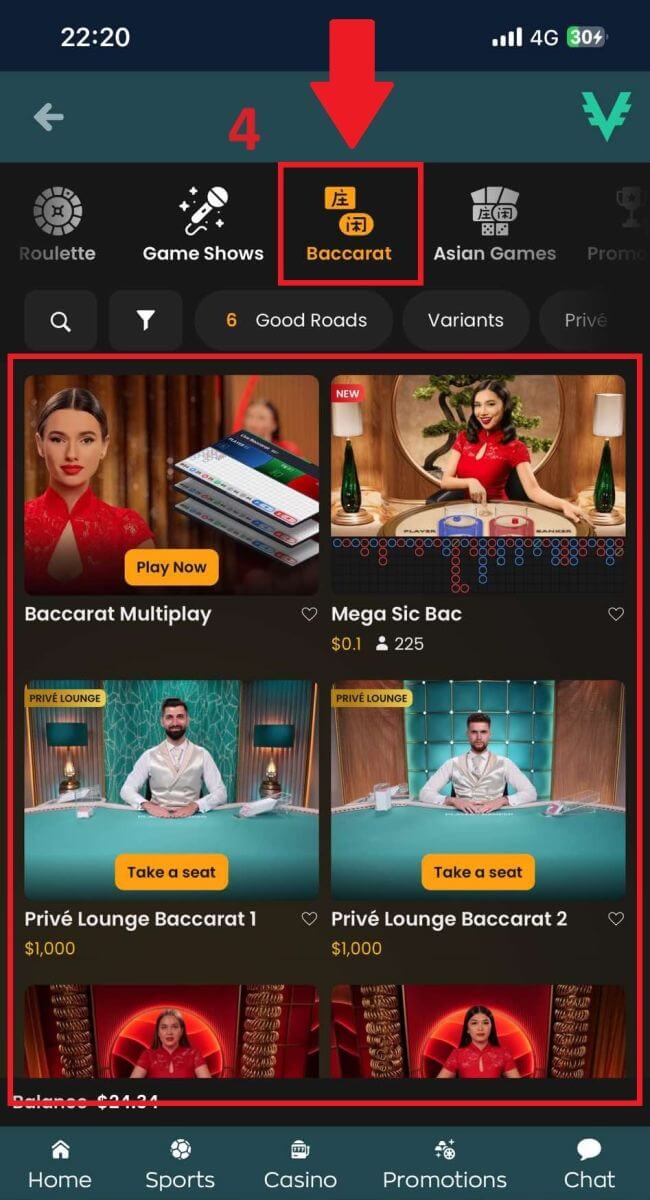
Task: Open the filter funnel icon
Action: (x=146, y=321)
